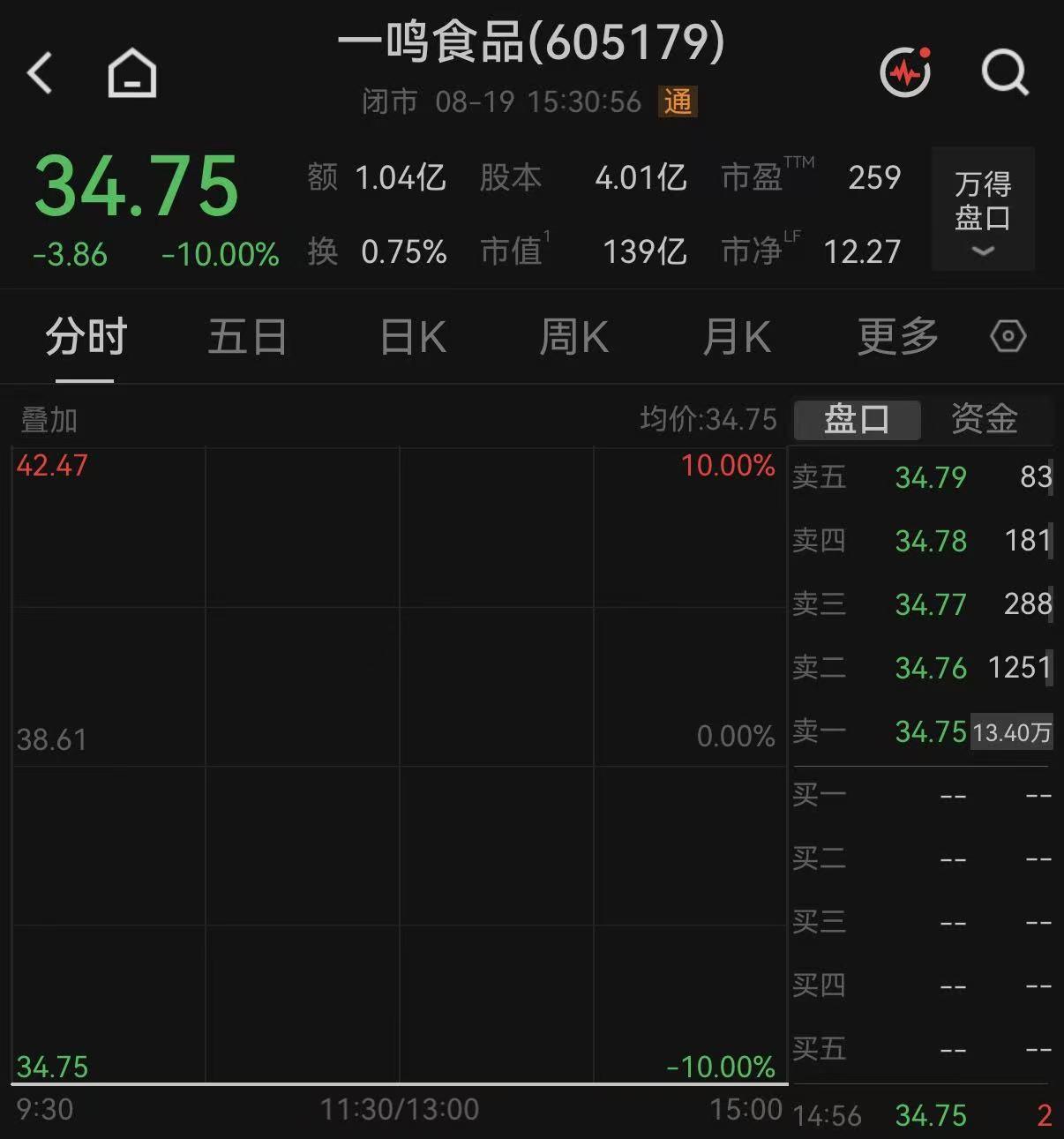This screenshot has width=1064, height=1139.
Task: Switch to the 资金 panel tab
Action: (985, 419)
